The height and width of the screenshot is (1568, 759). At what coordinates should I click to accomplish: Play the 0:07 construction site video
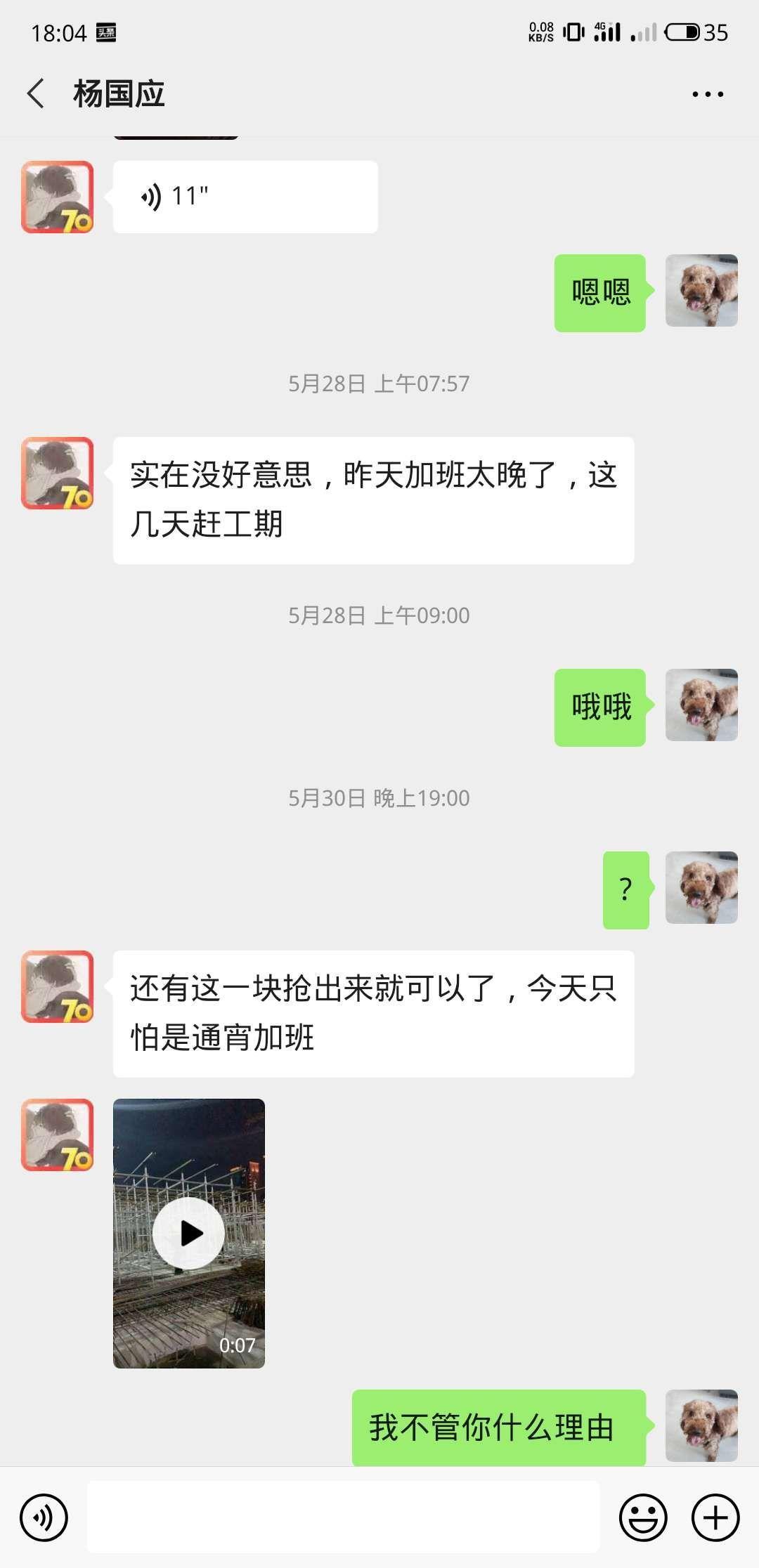[x=188, y=1233]
